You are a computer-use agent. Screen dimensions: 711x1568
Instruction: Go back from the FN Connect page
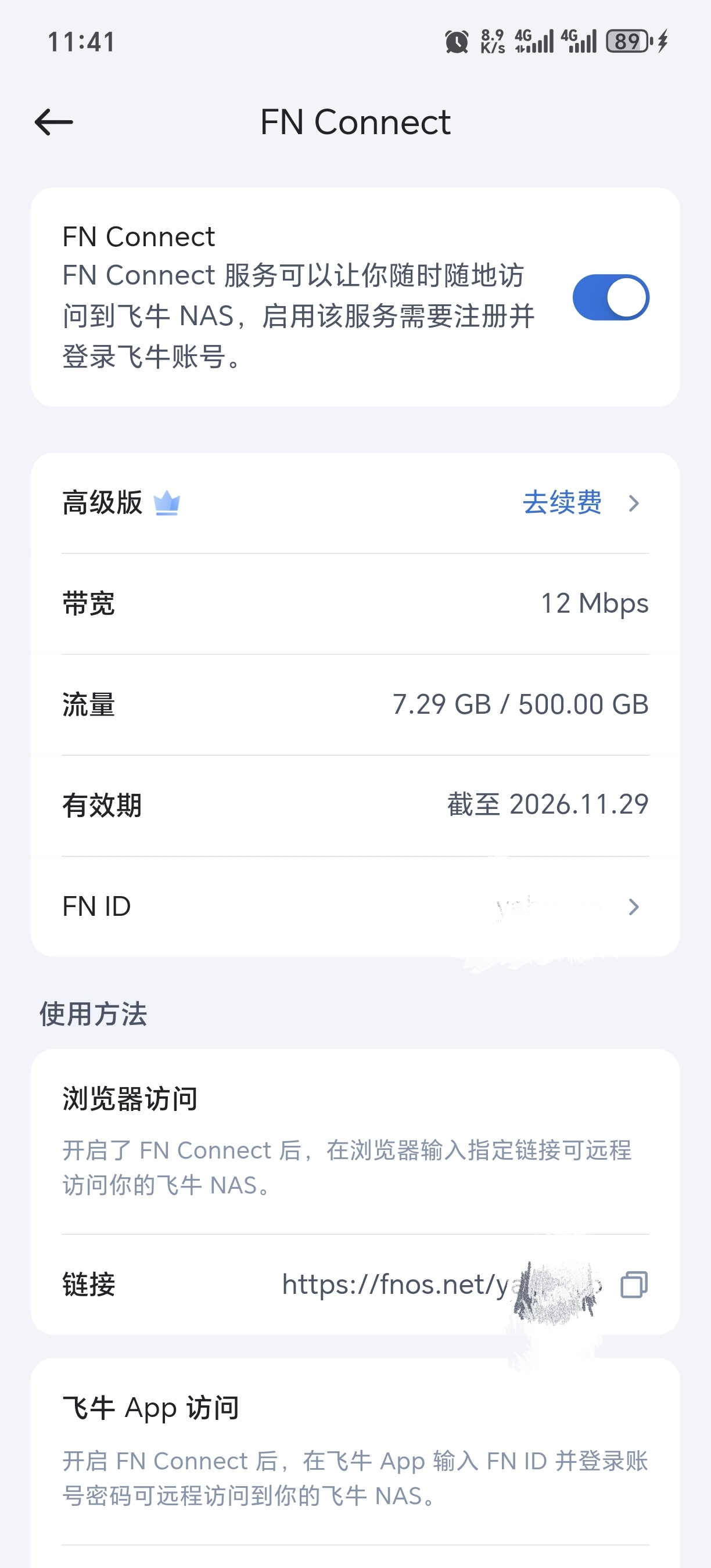[x=53, y=123]
